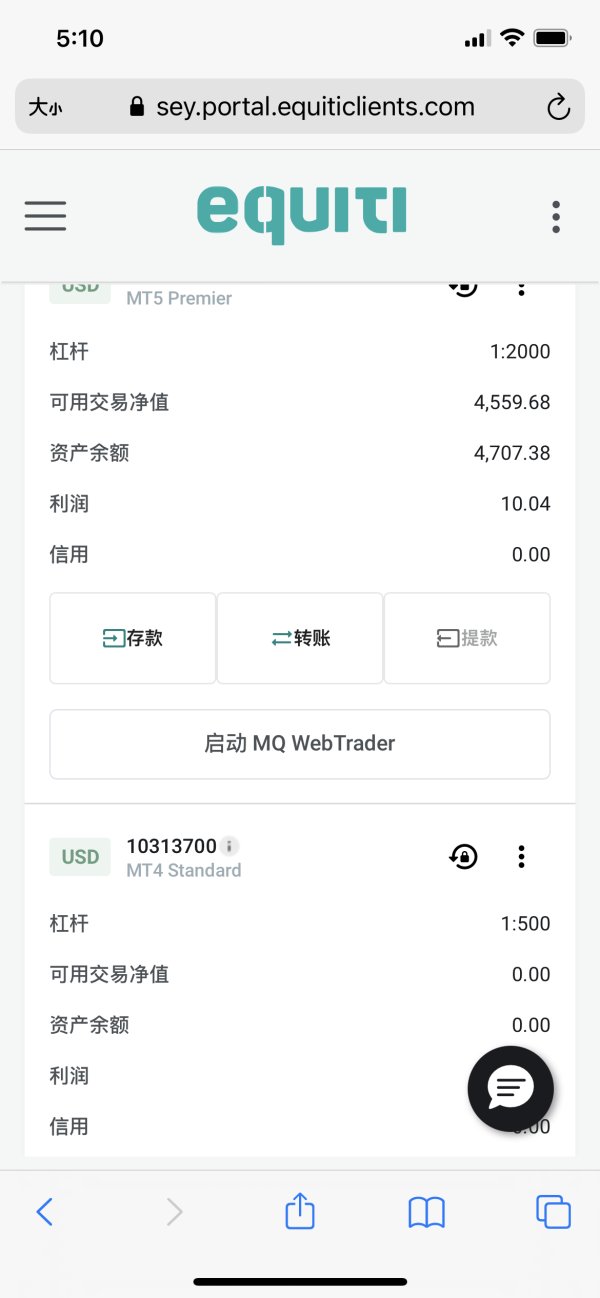This screenshot has width=600, height=1298.
Task: Tap the 转账 transfer button
Action: tap(300, 638)
